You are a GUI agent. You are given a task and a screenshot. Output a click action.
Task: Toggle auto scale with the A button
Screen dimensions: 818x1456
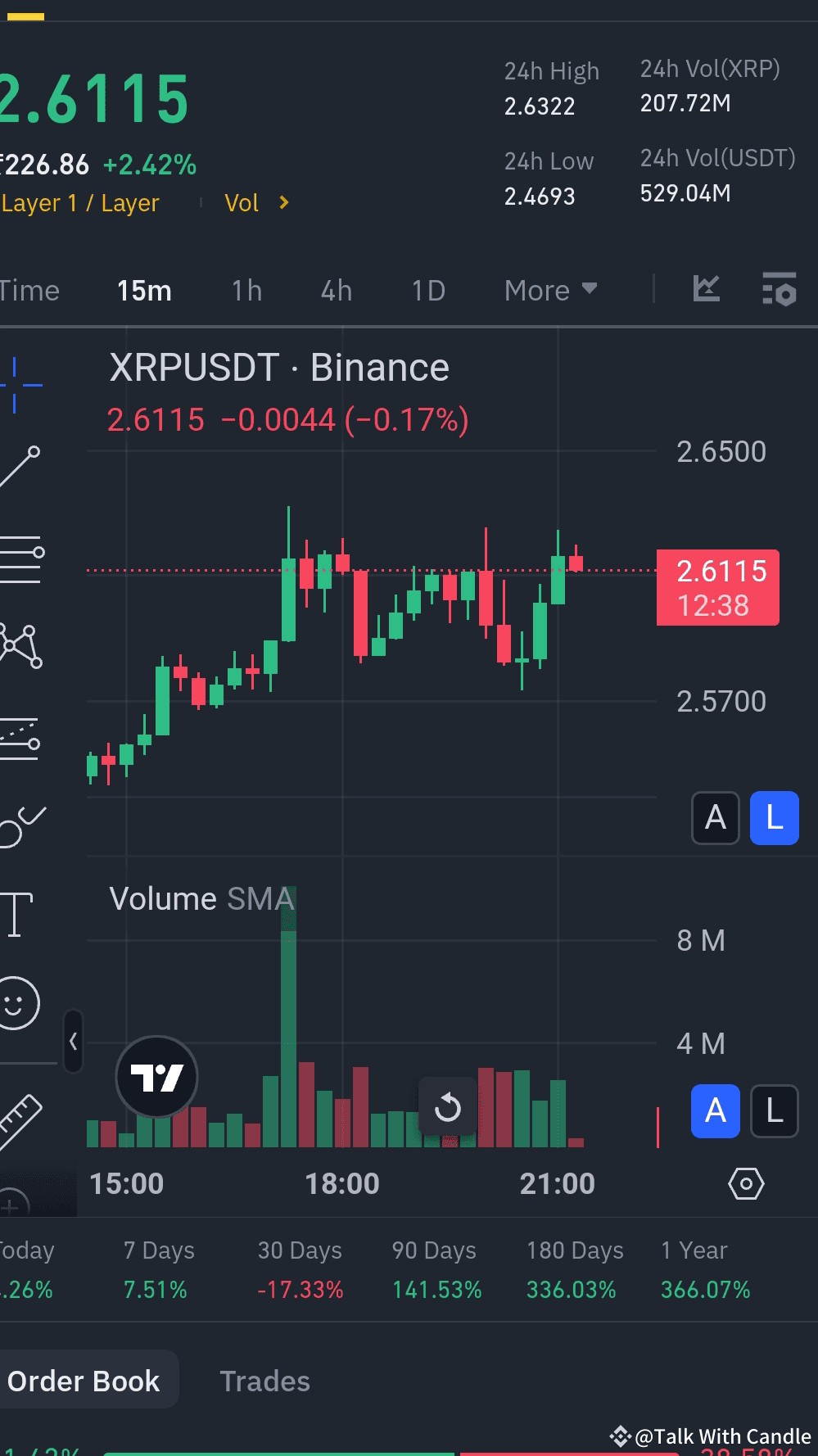click(715, 819)
